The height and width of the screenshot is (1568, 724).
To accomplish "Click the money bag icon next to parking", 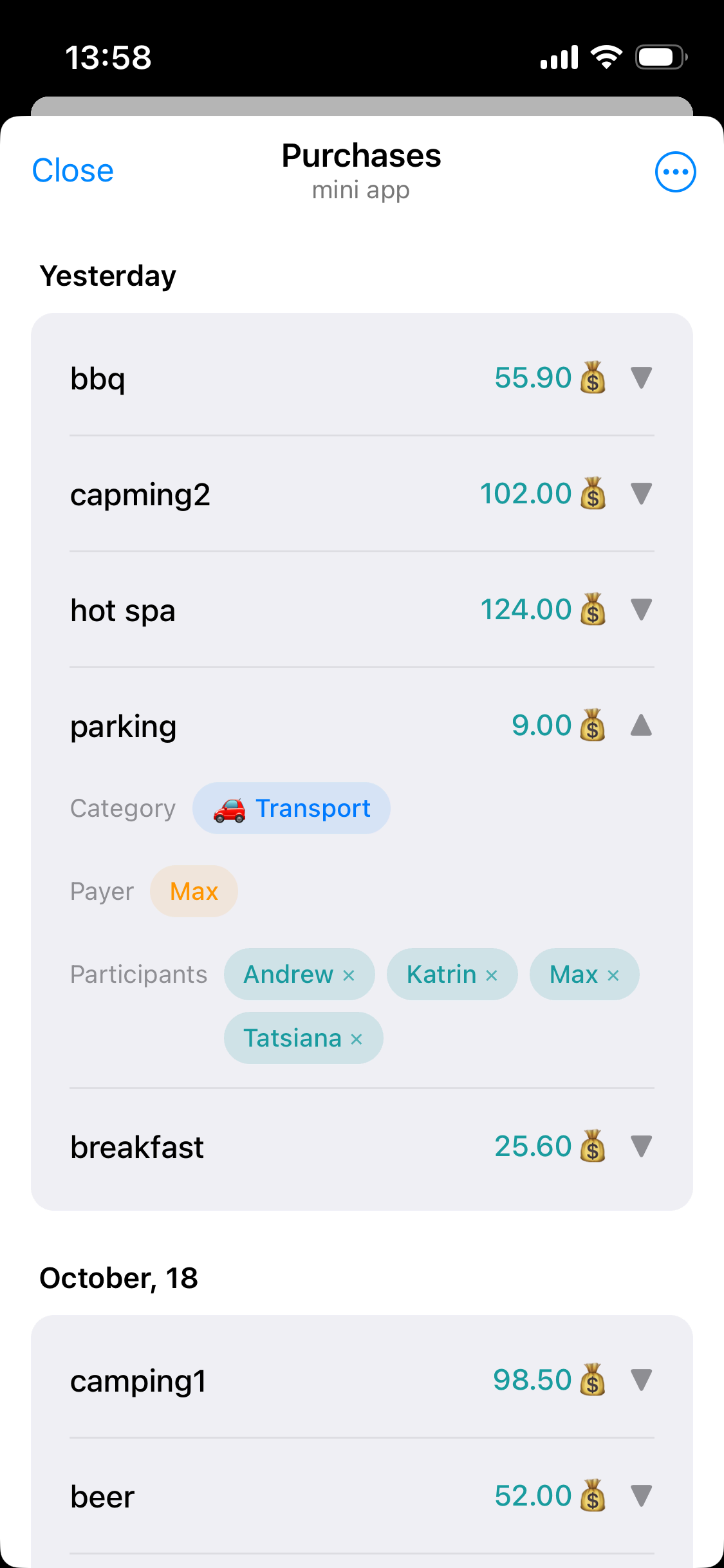I will (591, 726).
